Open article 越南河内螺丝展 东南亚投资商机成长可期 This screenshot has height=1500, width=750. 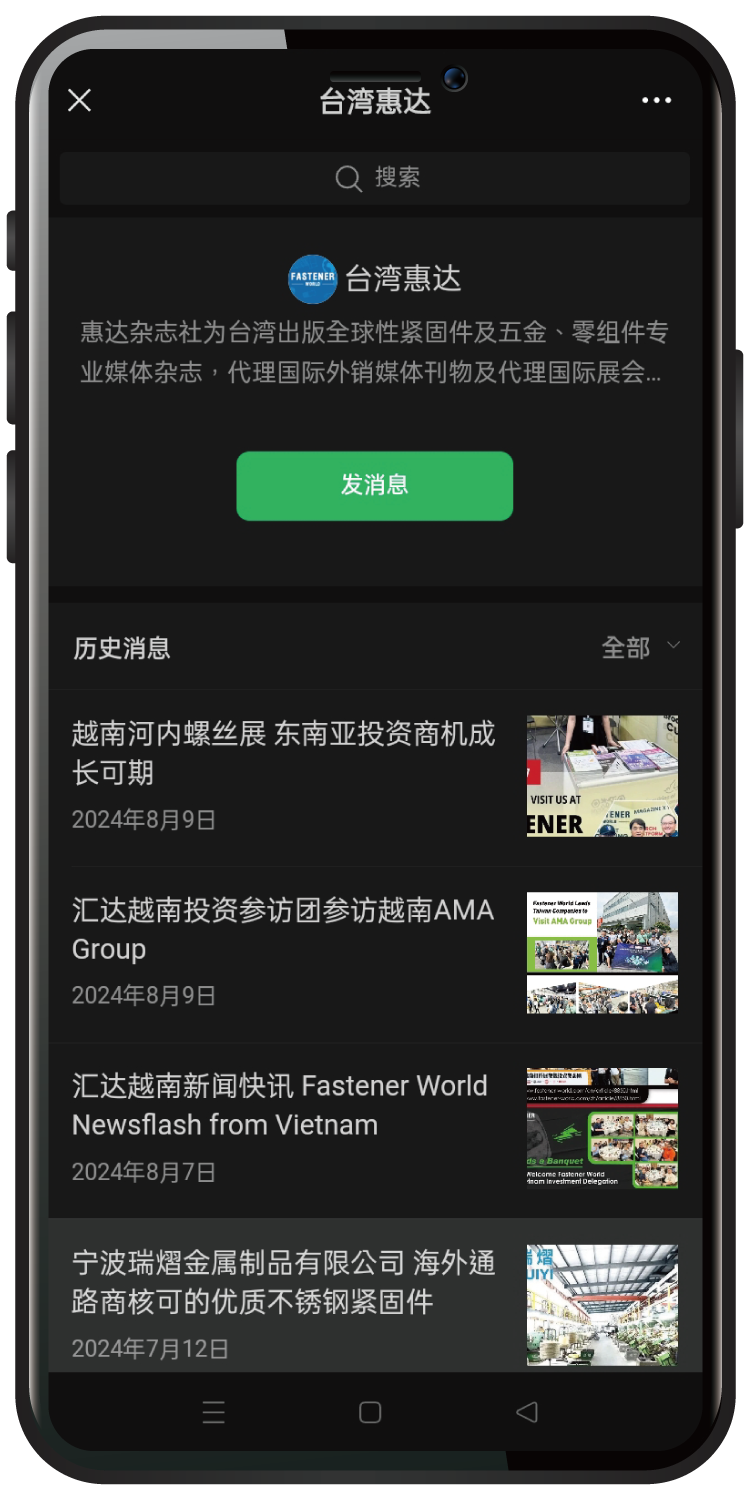(375, 777)
